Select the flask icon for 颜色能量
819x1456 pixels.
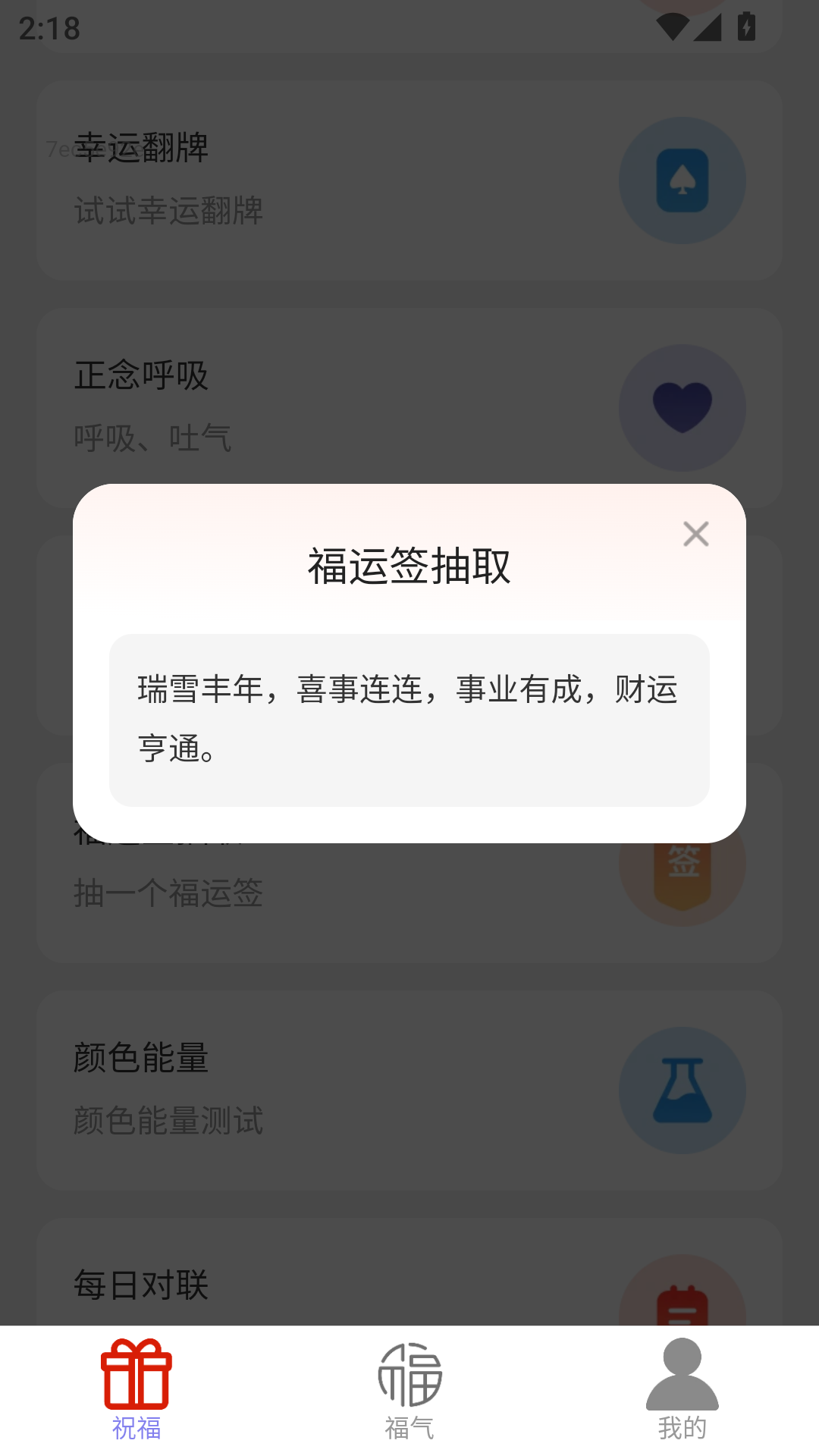(682, 1090)
